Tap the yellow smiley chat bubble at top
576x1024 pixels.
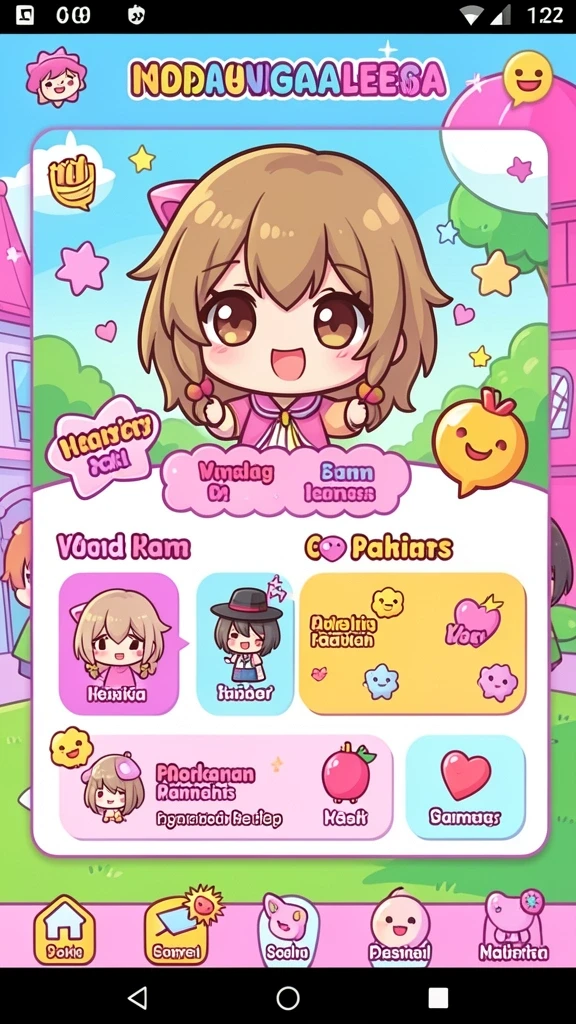click(x=528, y=78)
